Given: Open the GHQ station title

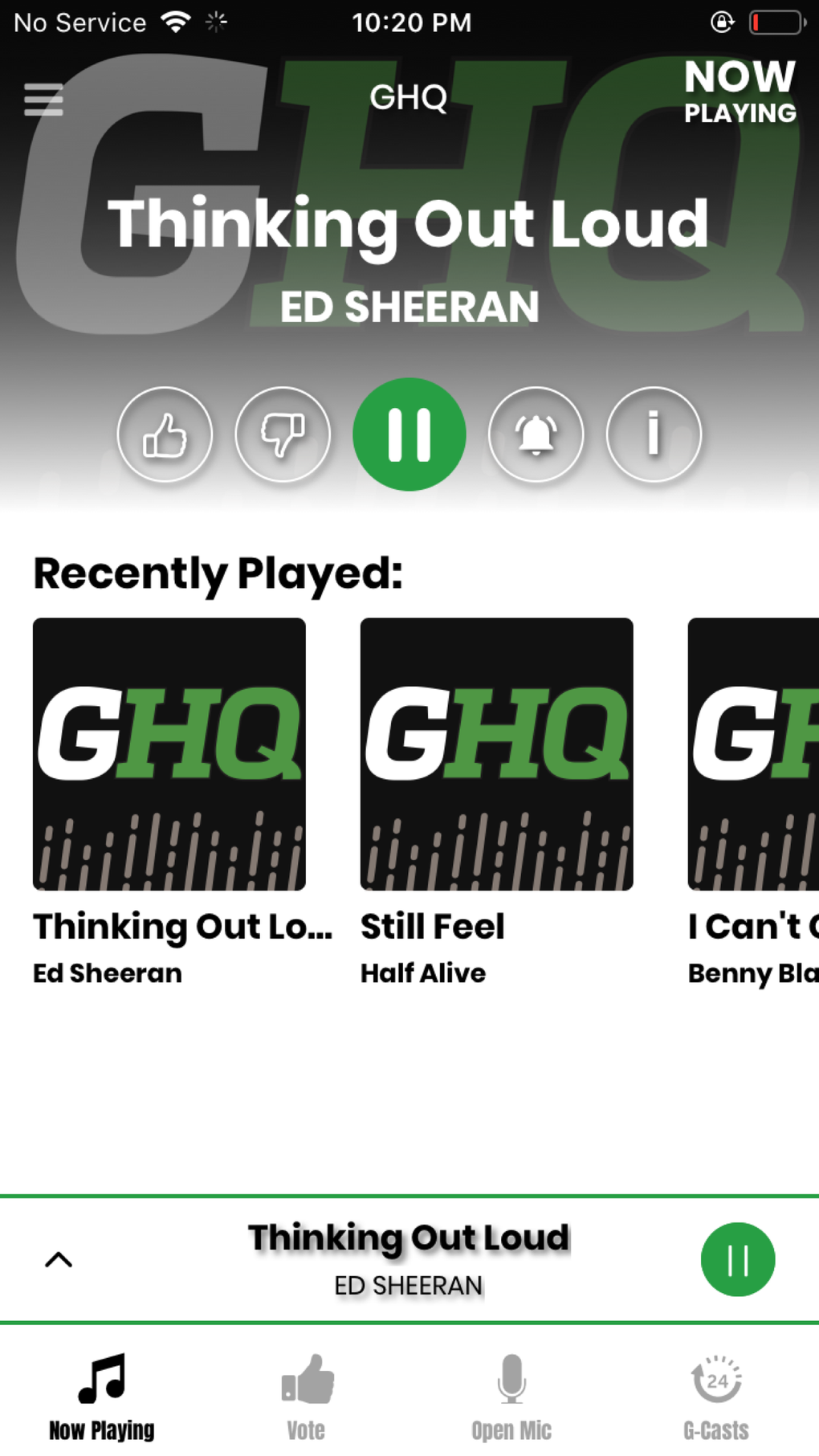Looking at the screenshot, I should coord(408,98).
